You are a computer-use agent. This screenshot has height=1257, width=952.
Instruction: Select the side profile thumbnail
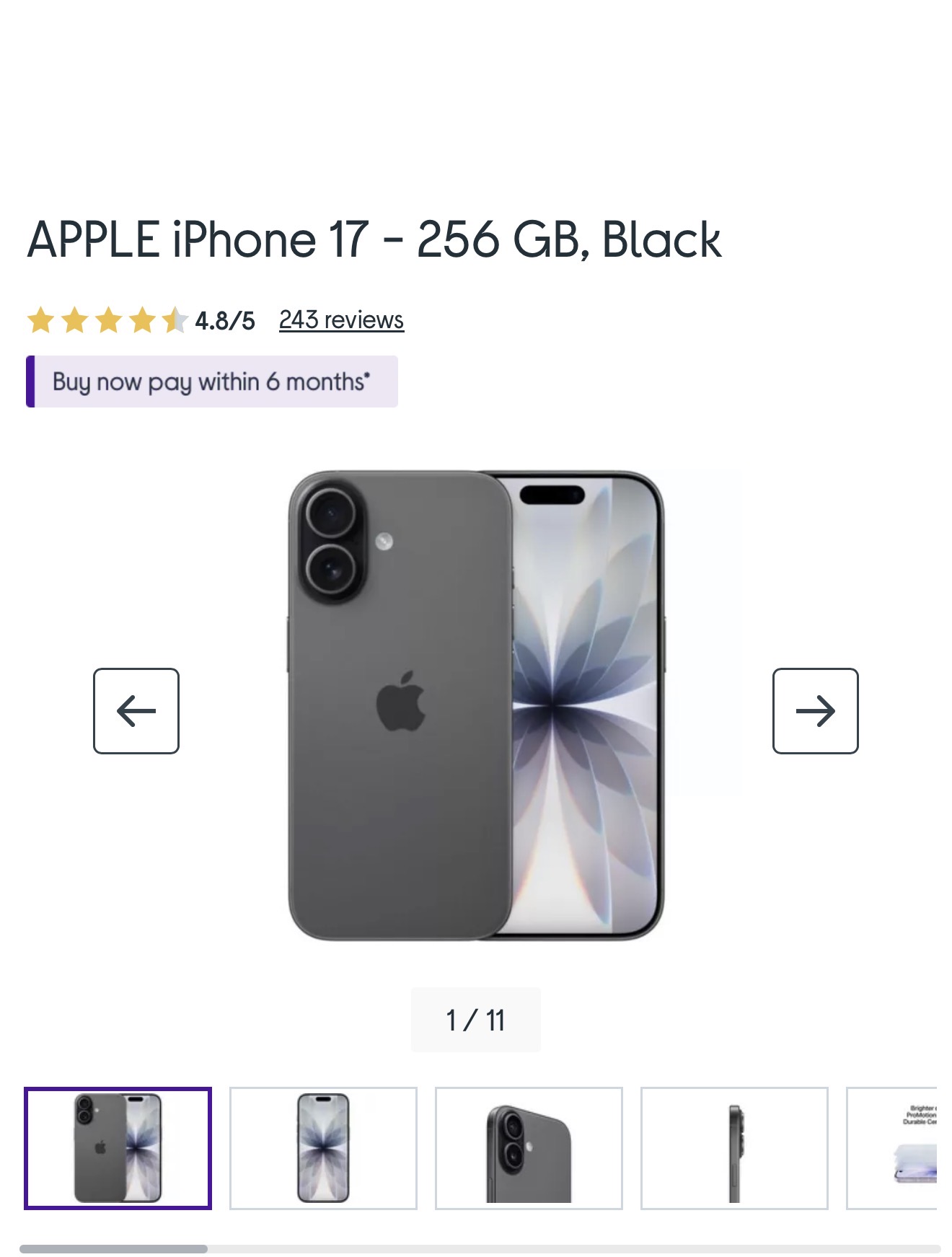tap(734, 1148)
